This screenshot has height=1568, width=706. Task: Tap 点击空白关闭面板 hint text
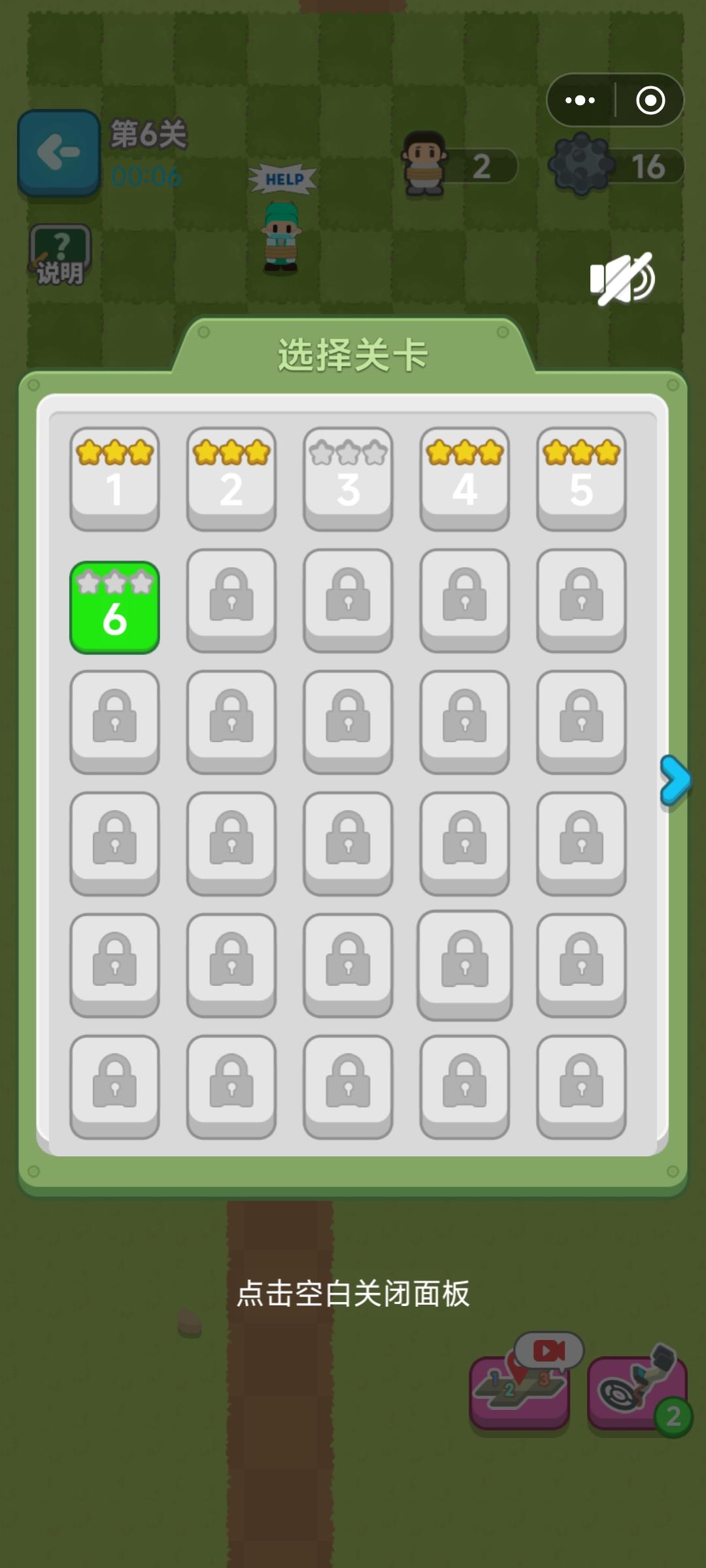point(353,1294)
